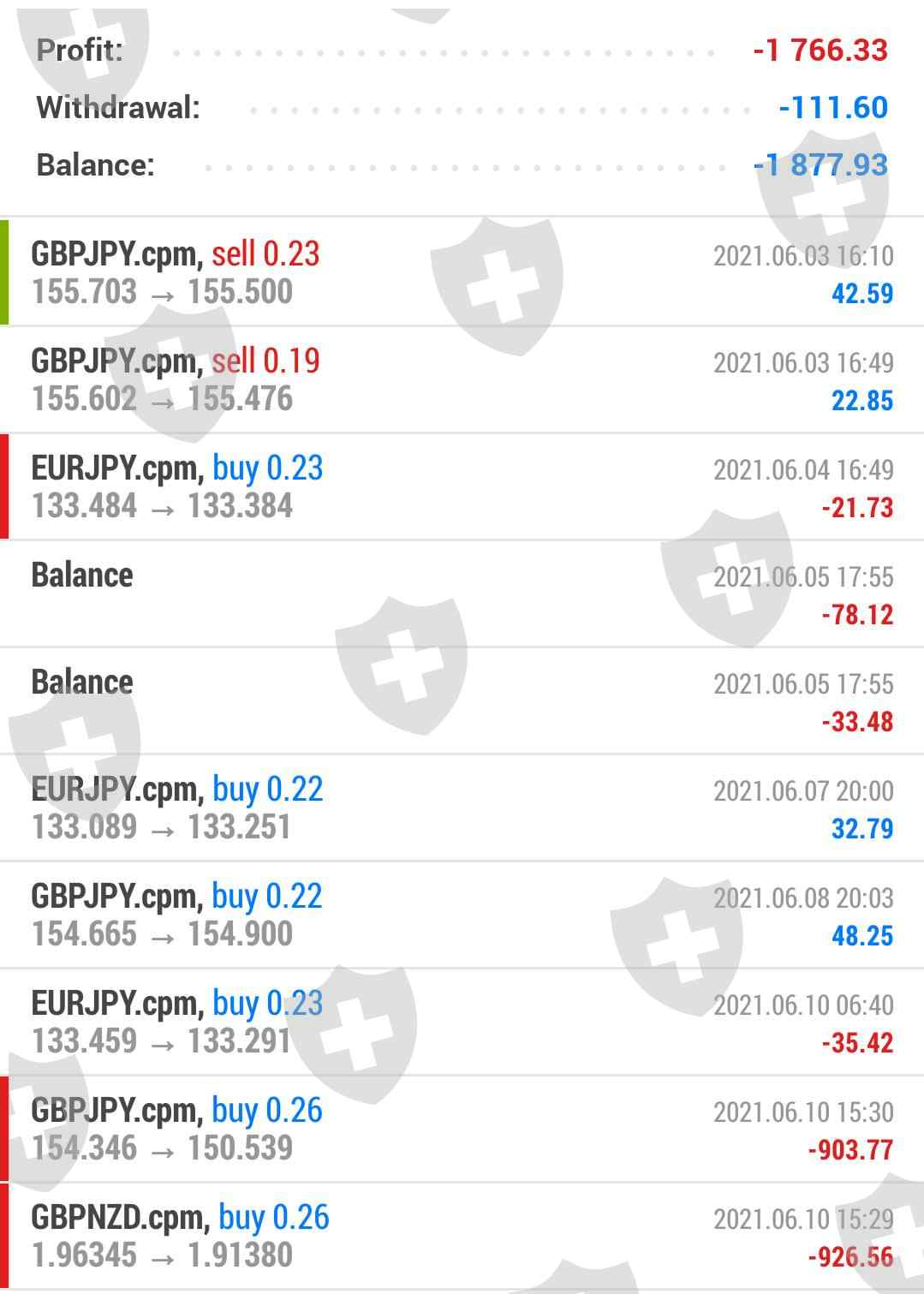Open the Balance entry of -33.48
The image size is (924, 1294).
click(462, 701)
